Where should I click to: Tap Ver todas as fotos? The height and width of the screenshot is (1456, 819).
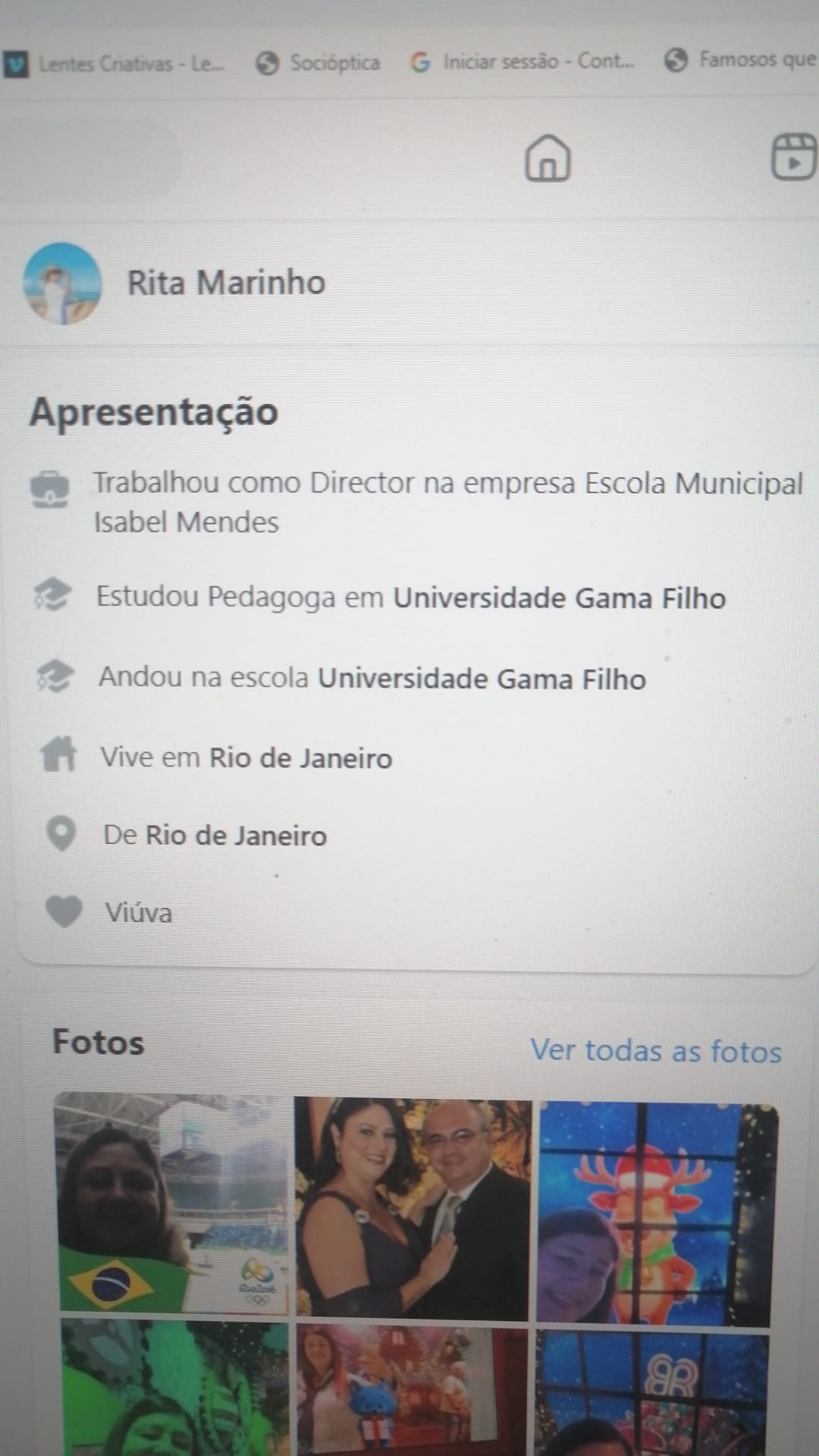coord(655,1051)
